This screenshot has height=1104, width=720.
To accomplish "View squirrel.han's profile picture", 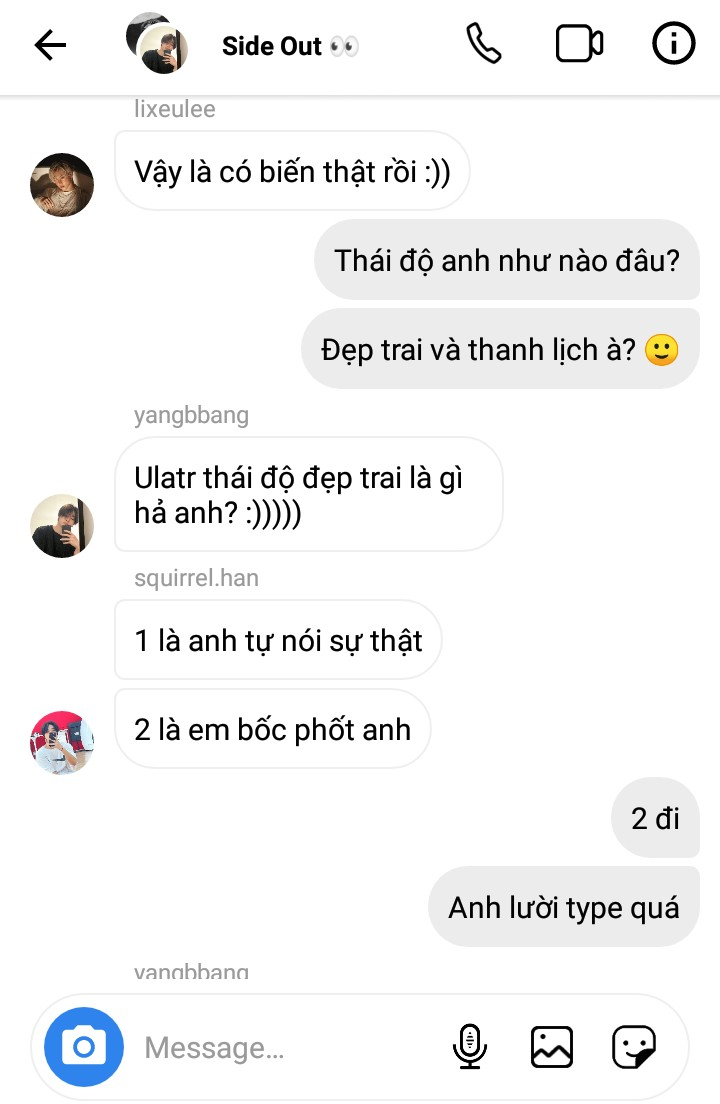I will pyautogui.click(x=62, y=742).
